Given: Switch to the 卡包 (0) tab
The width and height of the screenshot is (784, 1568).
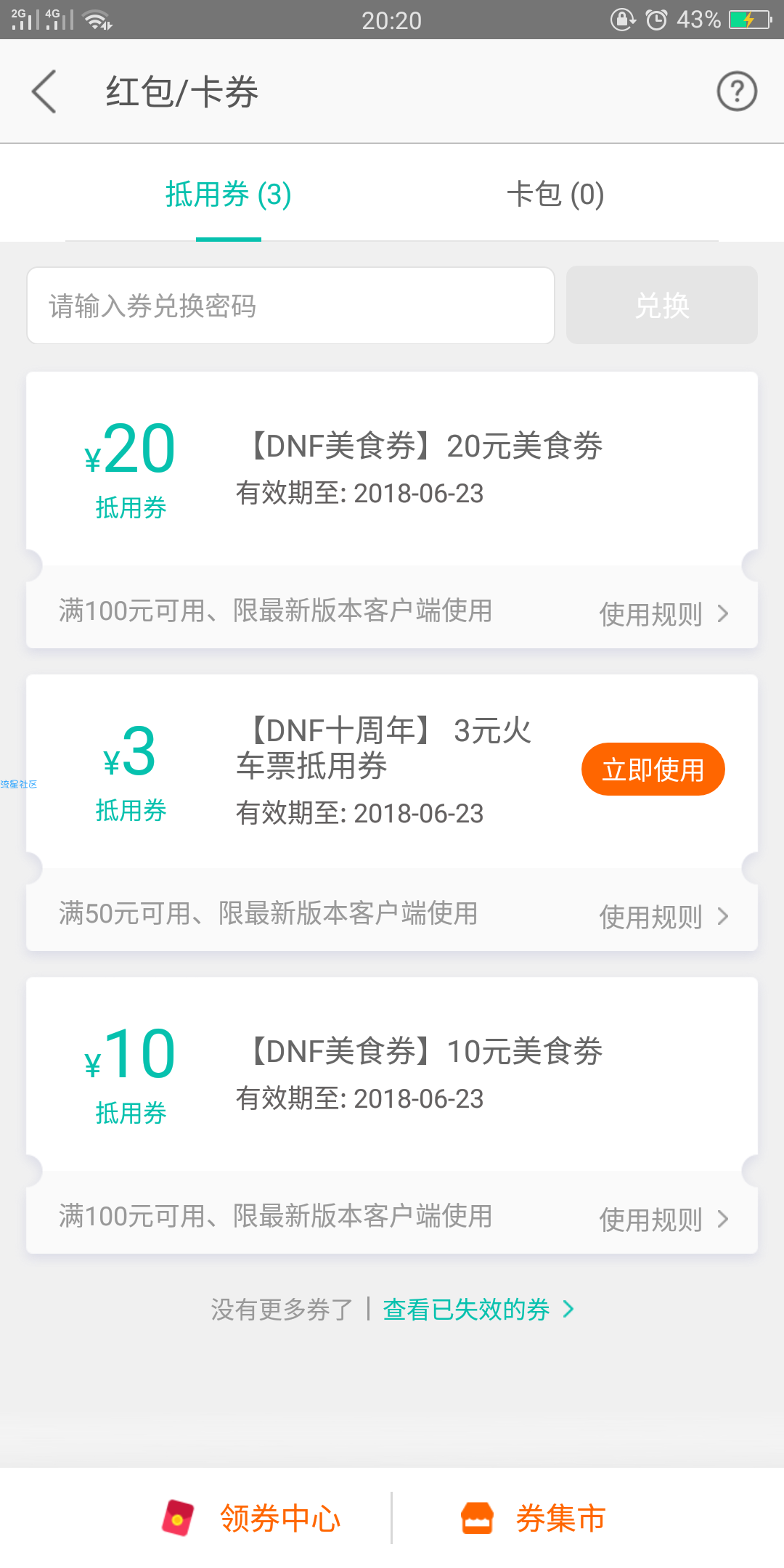Looking at the screenshot, I should 555,195.
